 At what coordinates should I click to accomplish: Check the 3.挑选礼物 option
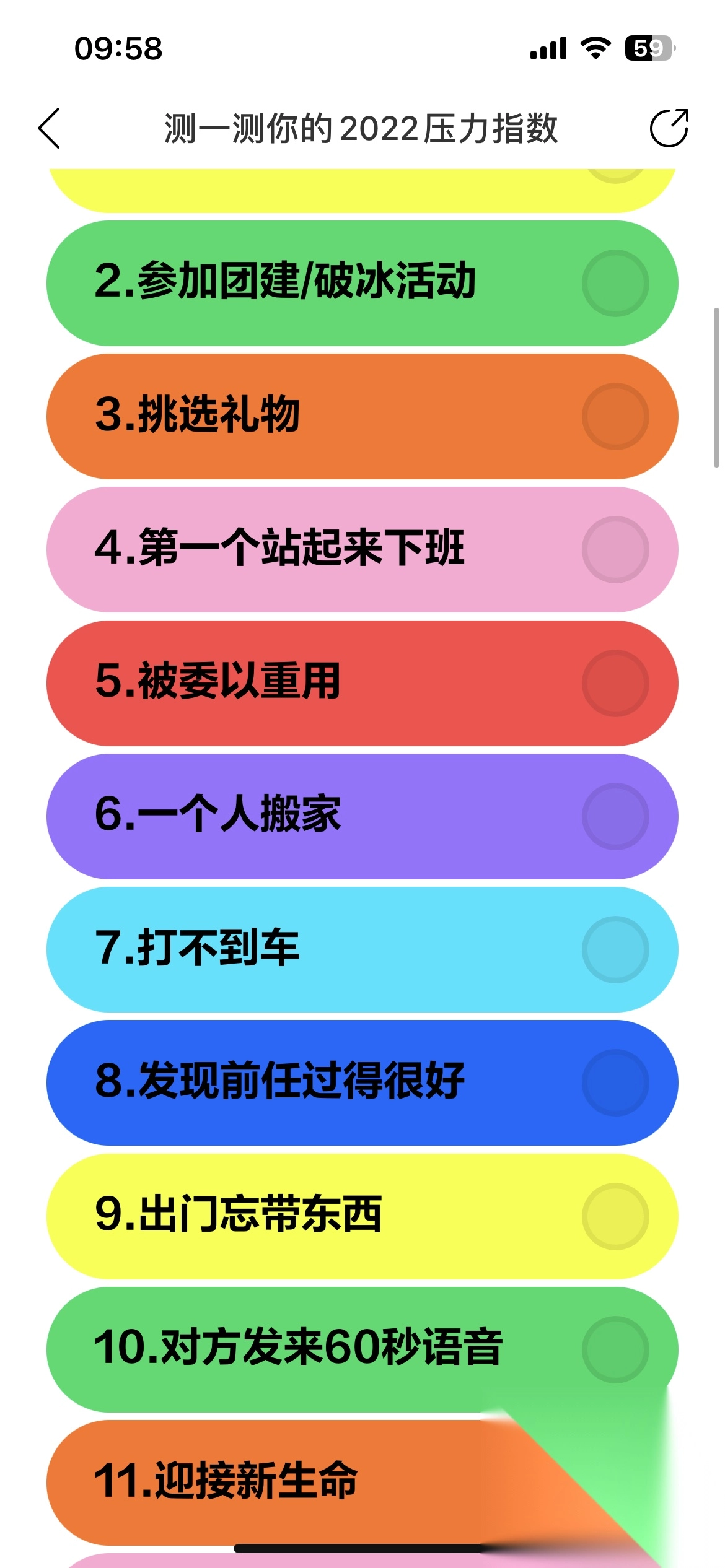(x=615, y=416)
